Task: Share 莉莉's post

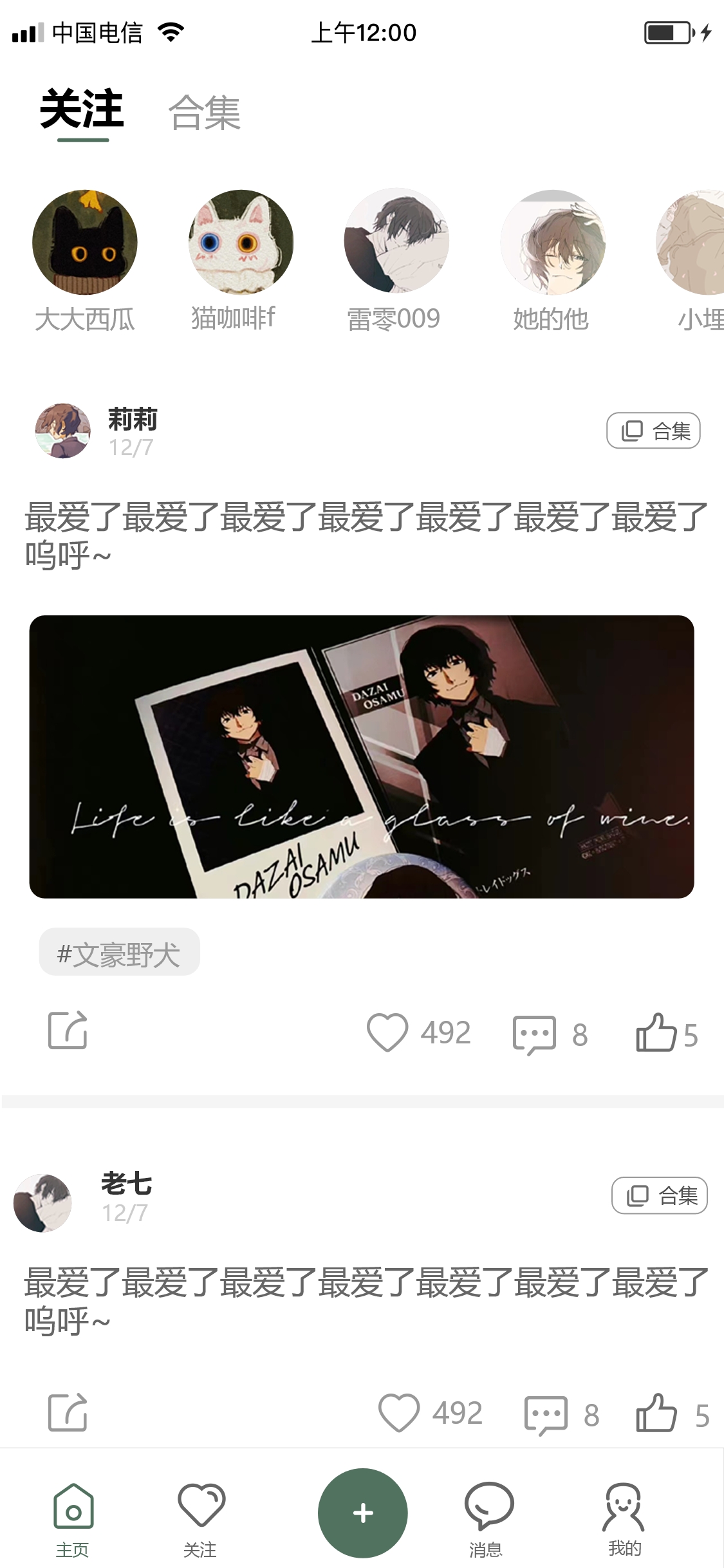Action: coord(68,1031)
